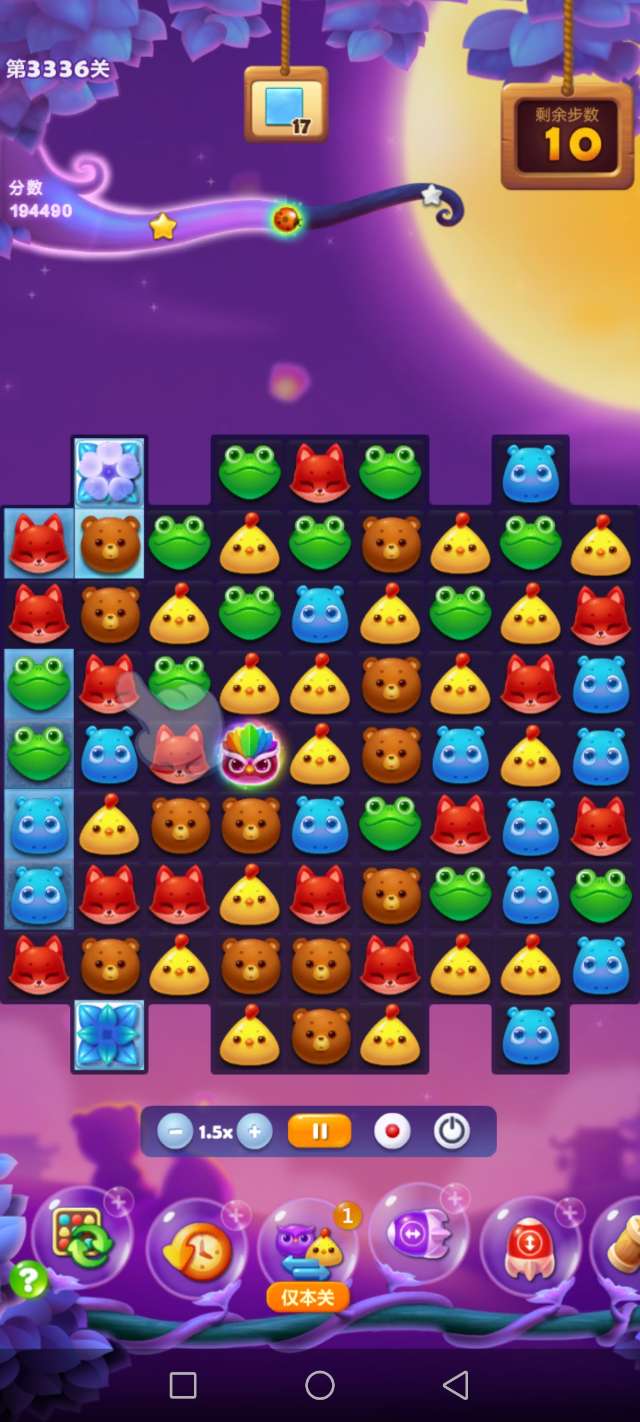Viewport: 640px width, 1422px height.
Task: Increase speed with the plus button
Action: pyautogui.click(x=254, y=1132)
